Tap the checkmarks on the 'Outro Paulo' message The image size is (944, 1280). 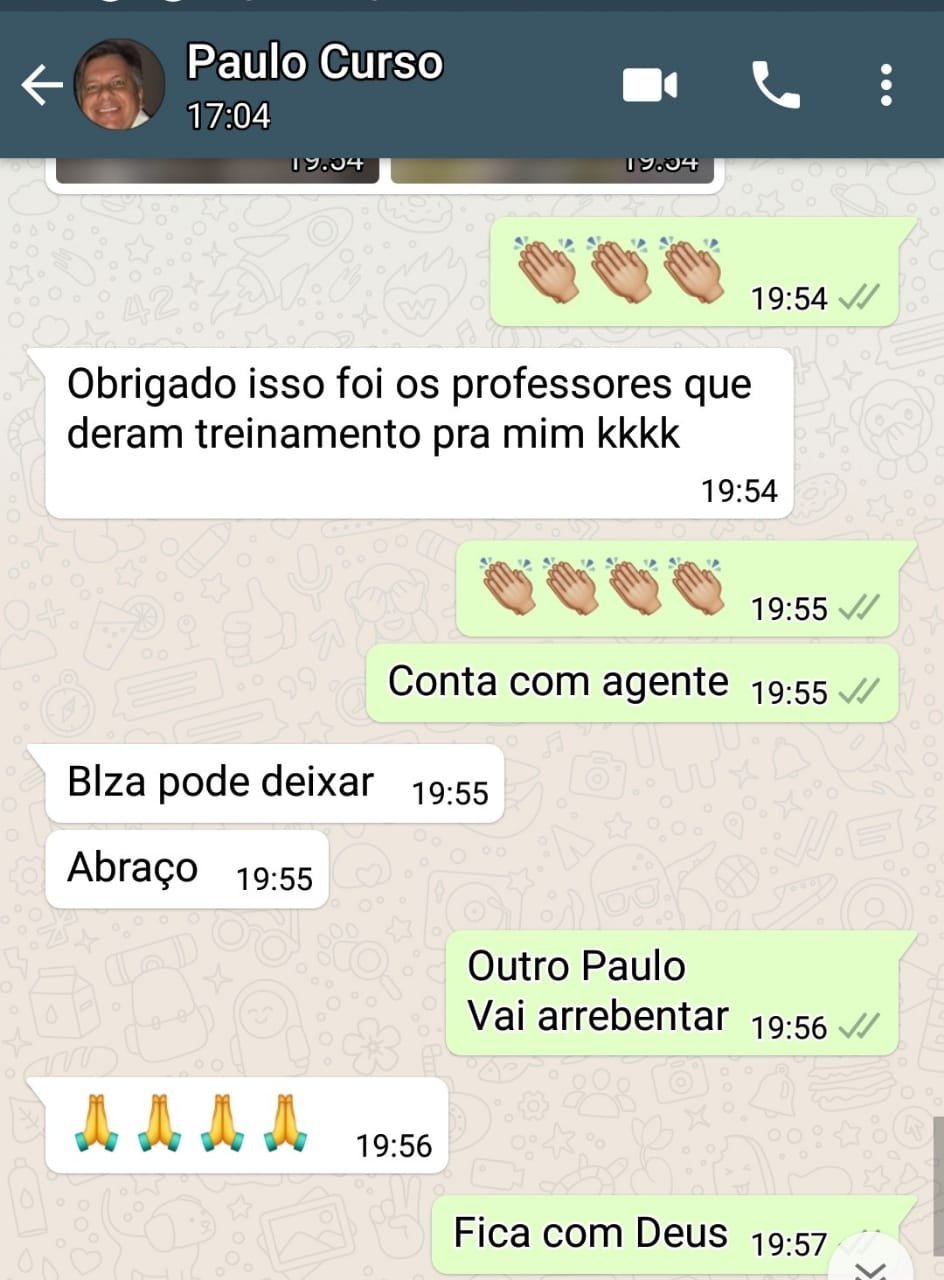[x=863, y=1027]
